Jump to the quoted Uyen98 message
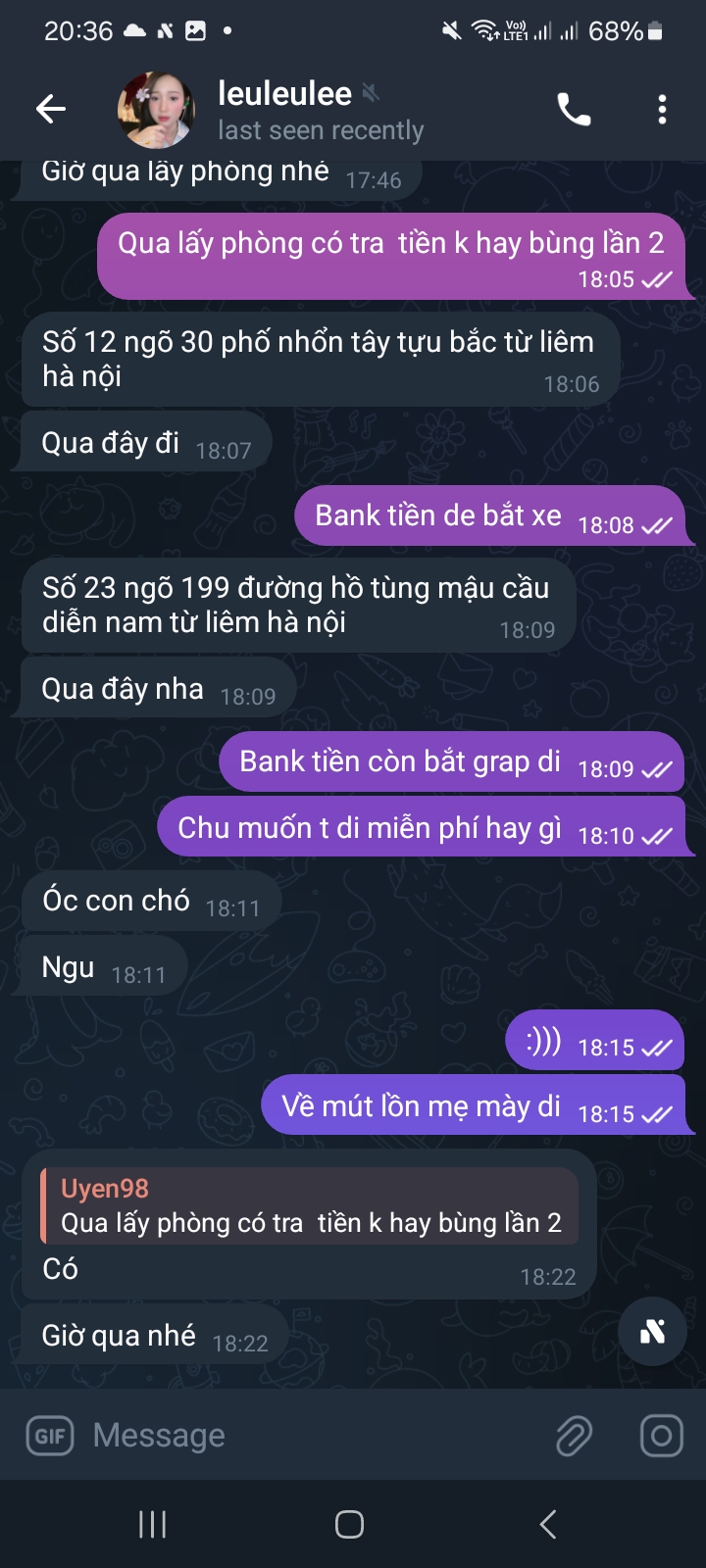The height and width of the screenshot is (1568, 706). 309,1206
